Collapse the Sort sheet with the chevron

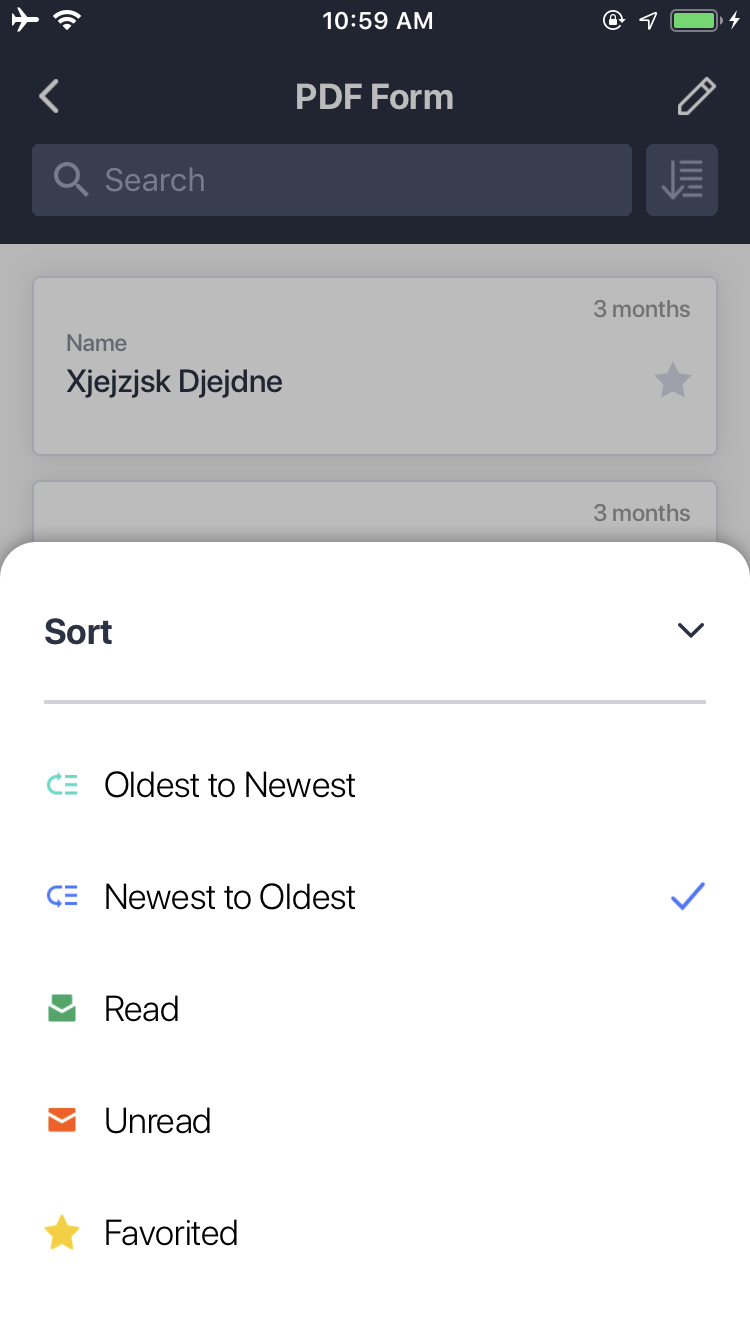point(691,630)
